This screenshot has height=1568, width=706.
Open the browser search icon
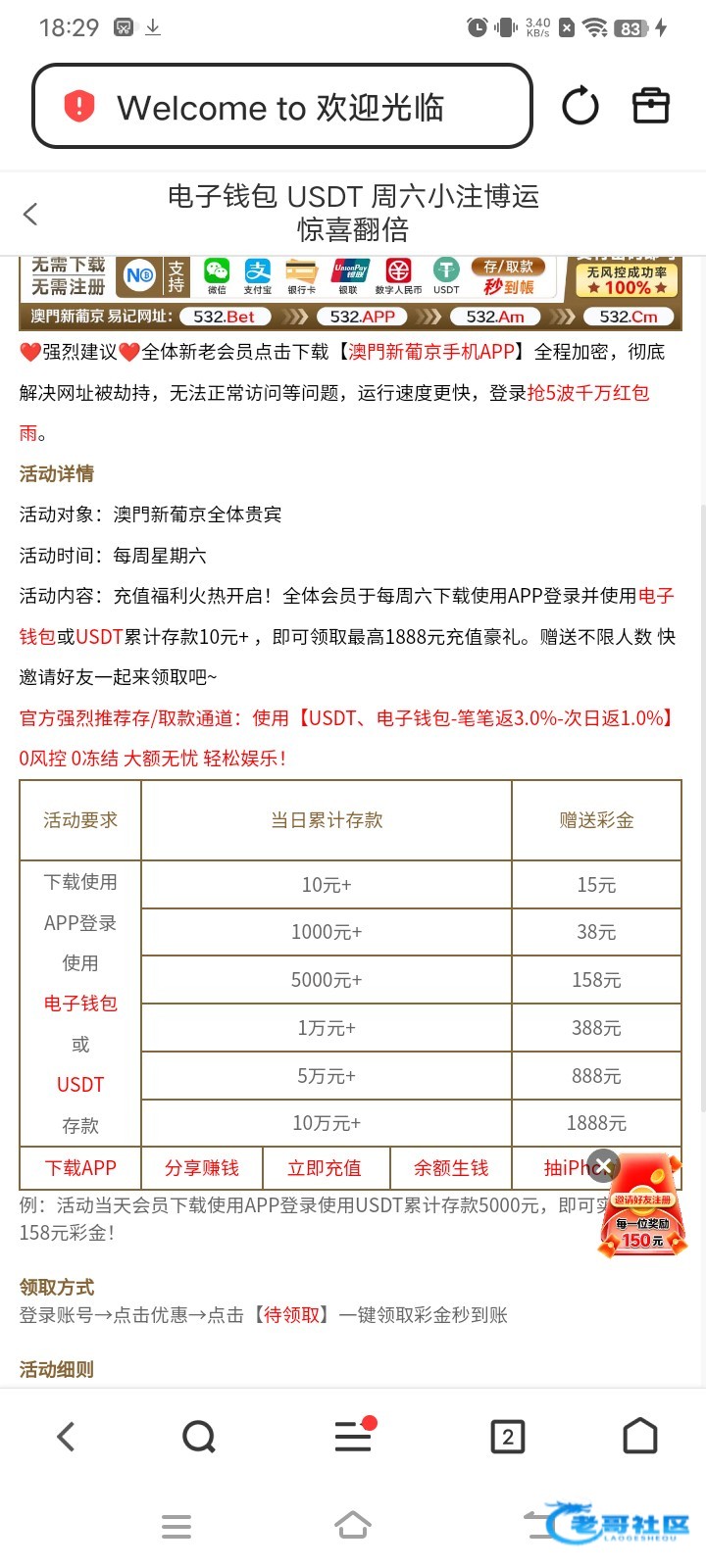[x=199, y=1437]
